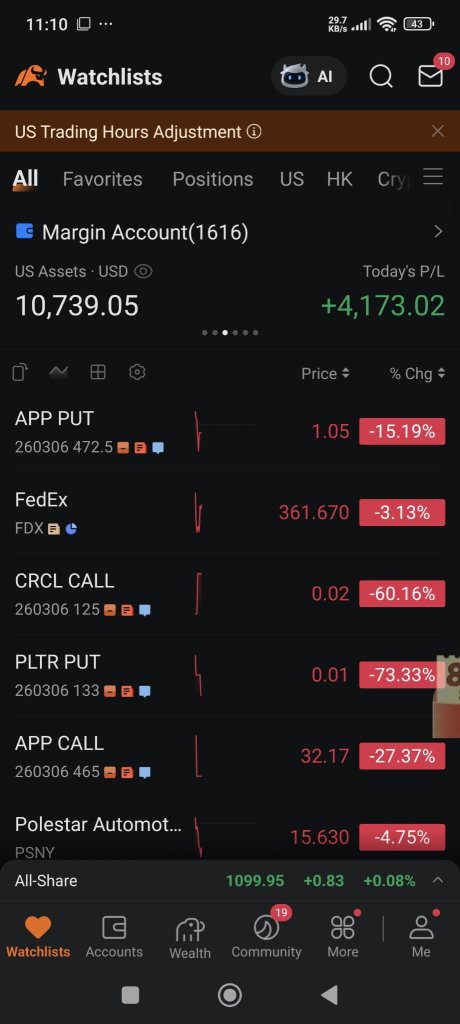Viewport: 460px width, 1024px height.
Task: Open the FedEx FDX stock row
Action: click(x=230, y=513)
